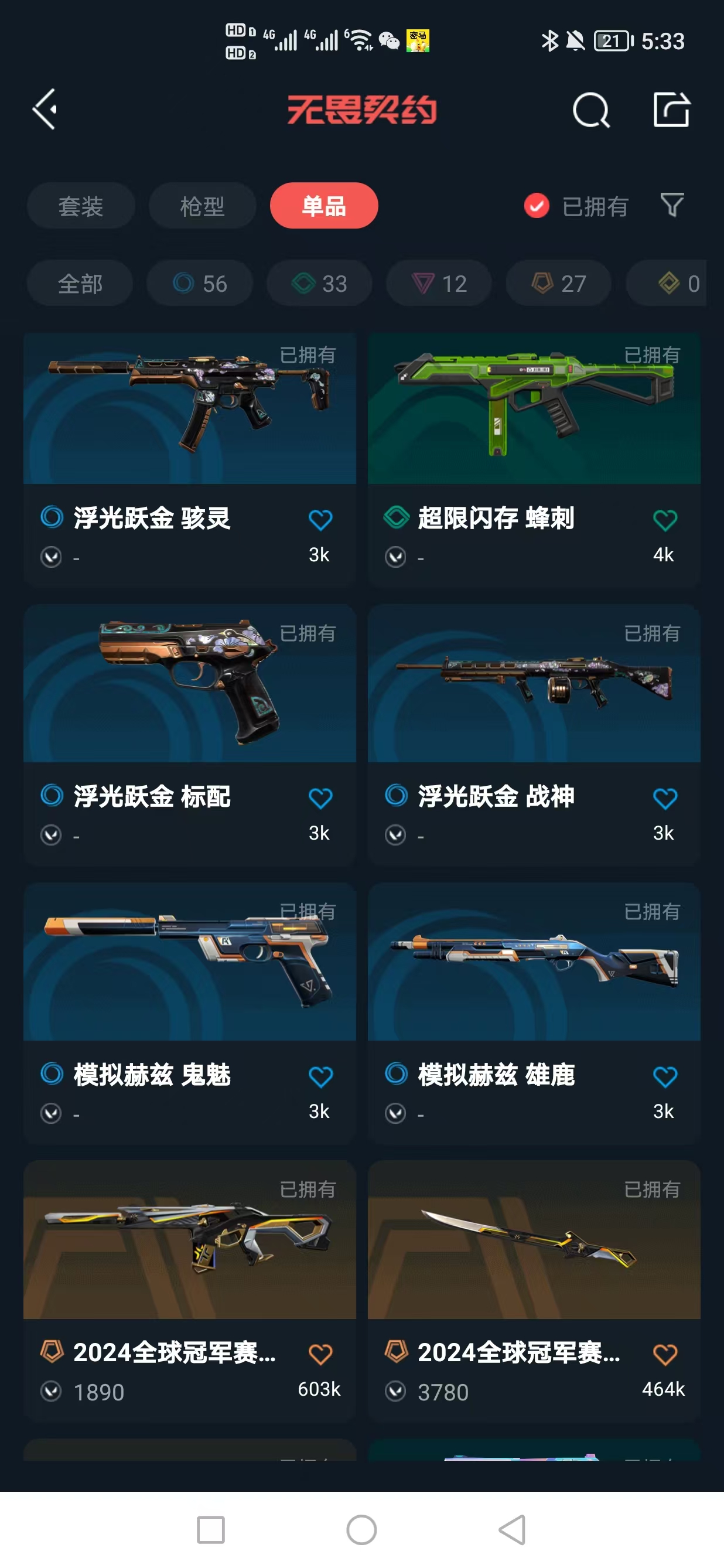
Task: Uncheck the 已拥有 checkbox
Action: point(537,206)
